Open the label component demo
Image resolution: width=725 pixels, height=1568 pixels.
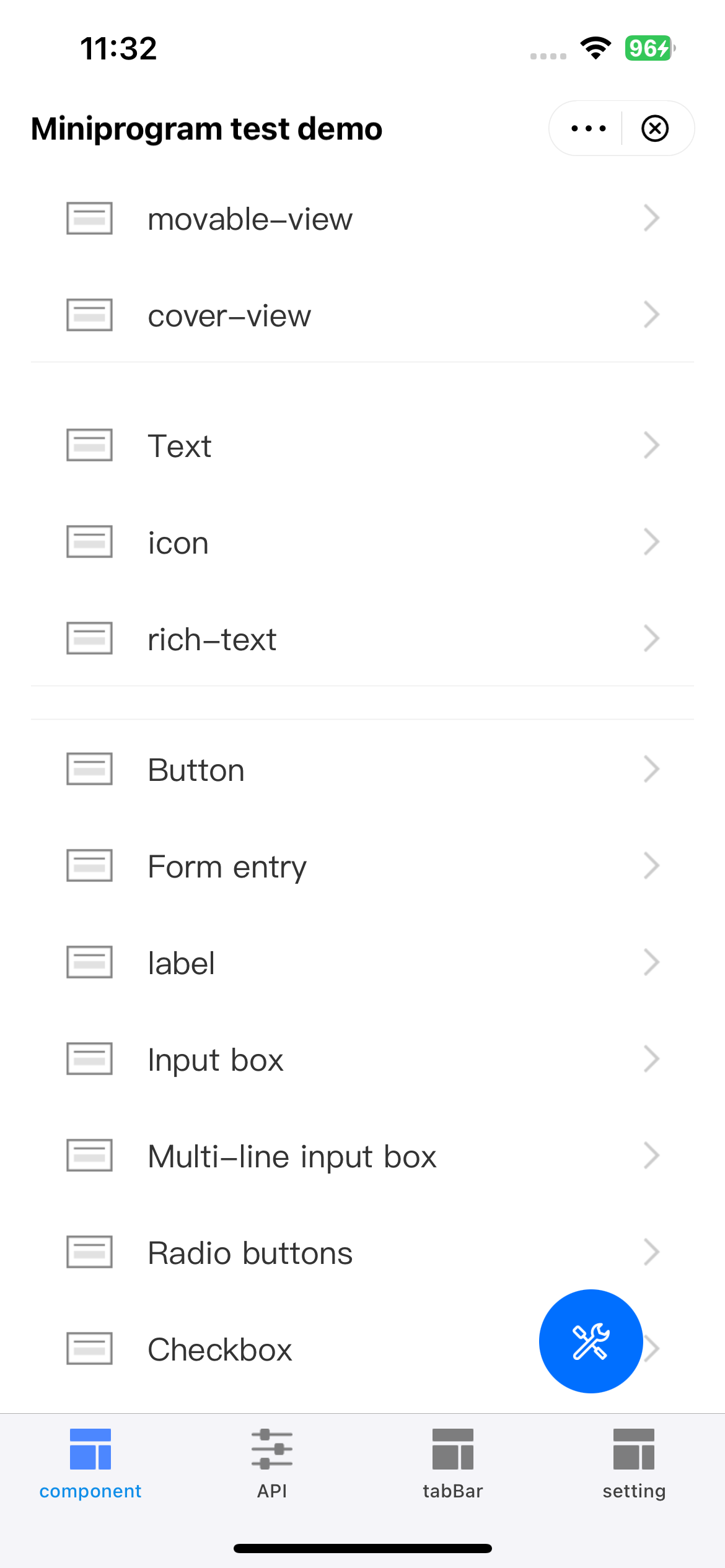(362, 962)
